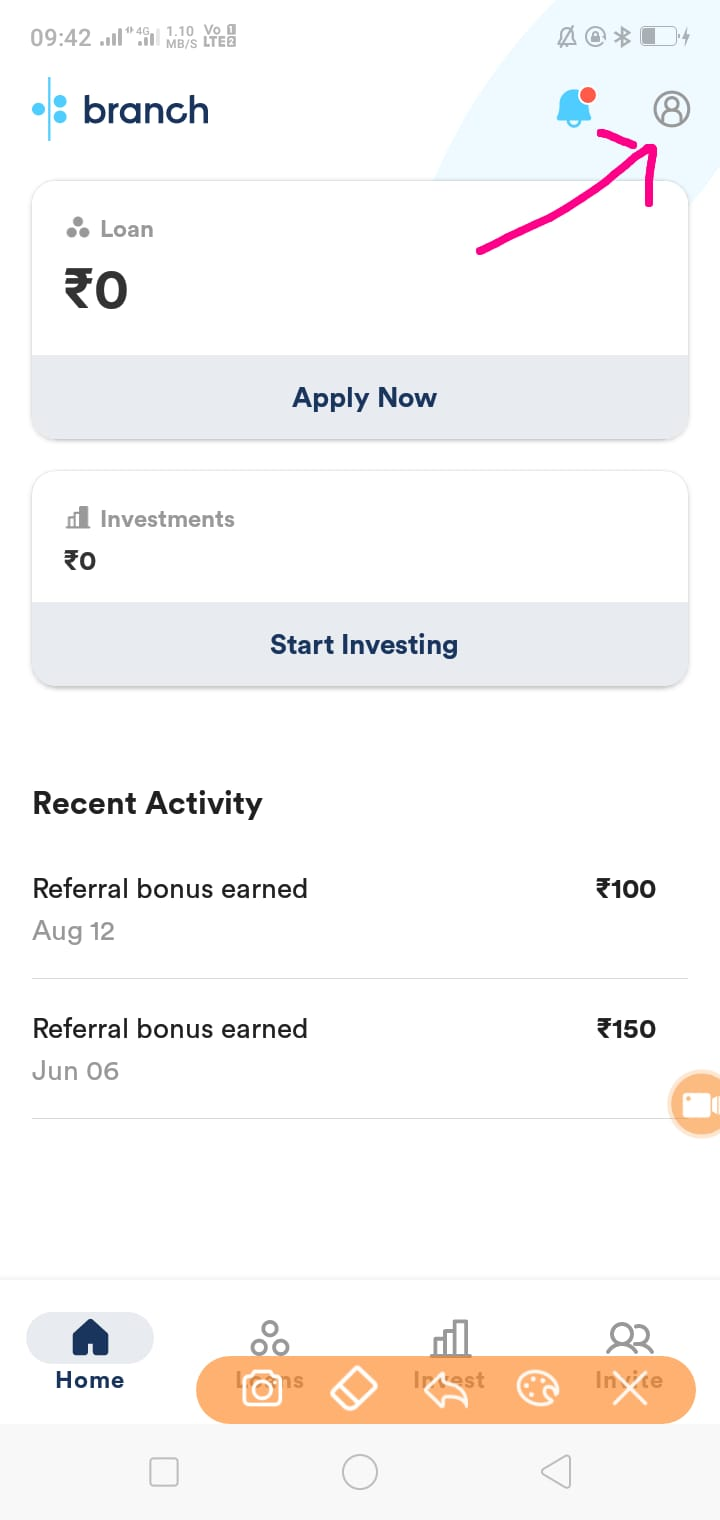Tap the floating screen recorder bubble

(697, 1104)
